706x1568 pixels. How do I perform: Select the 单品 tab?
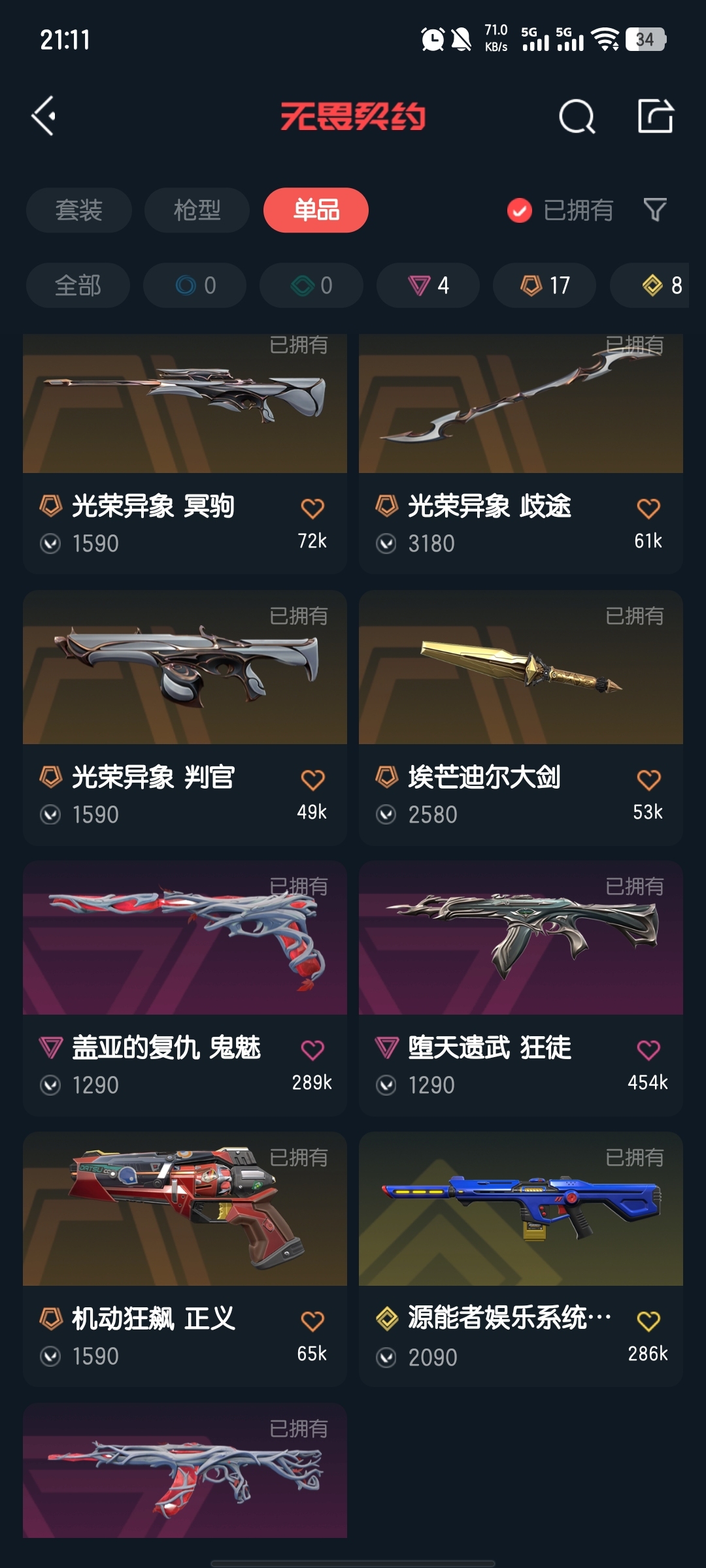[x=316, y=210]
